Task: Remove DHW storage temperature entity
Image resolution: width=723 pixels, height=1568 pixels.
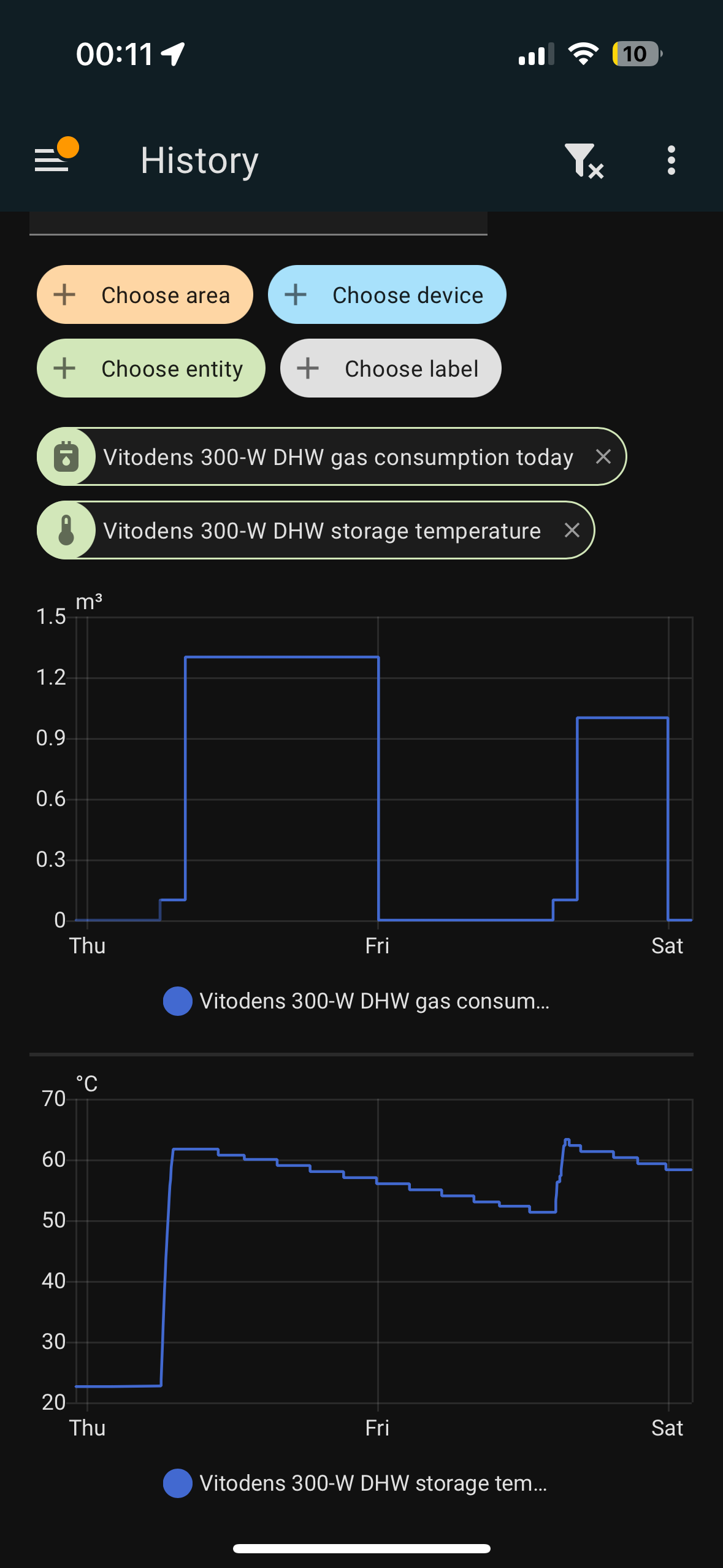Action: (572, 530)
